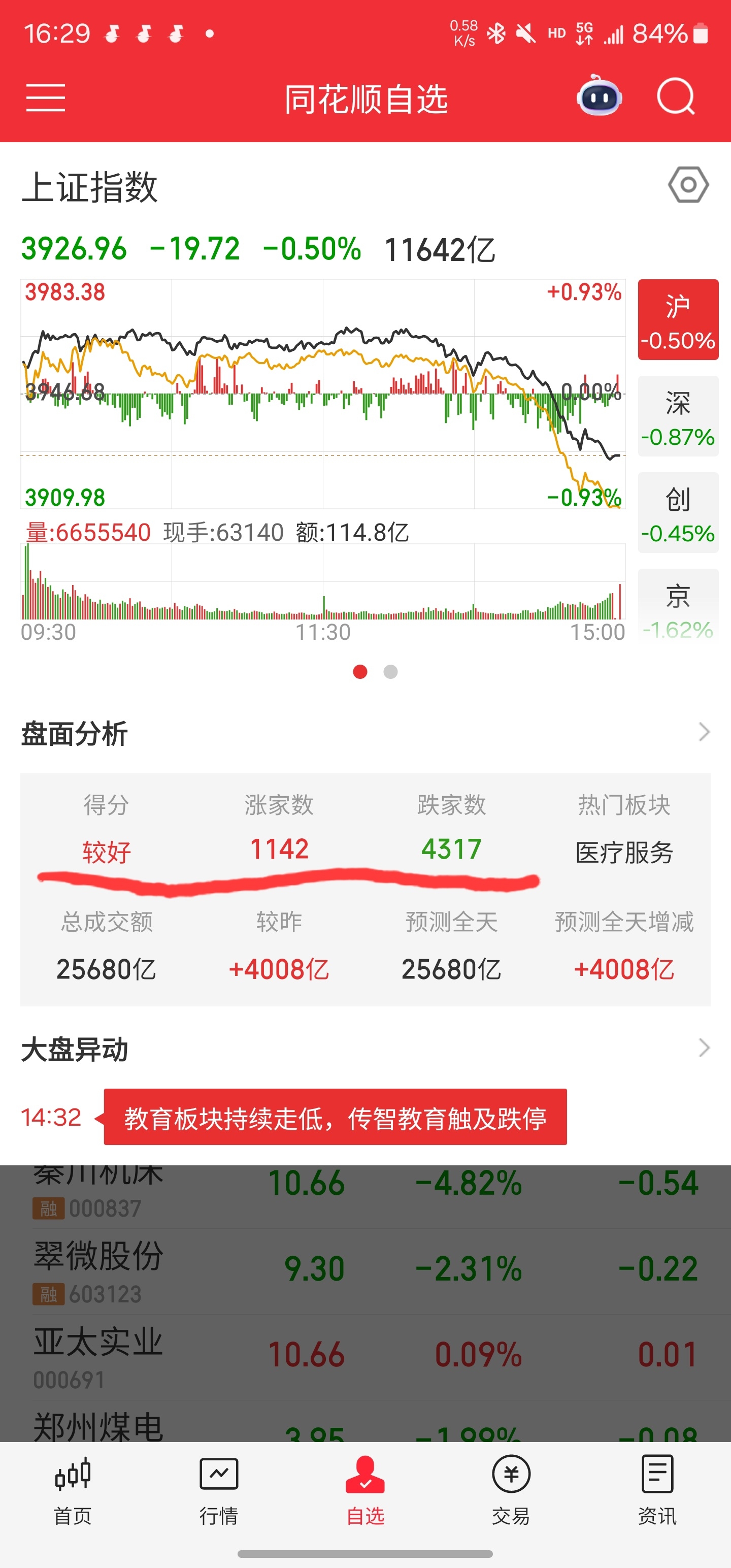Select the 深 index chip
This screenshot has height=1568, width=731.
click(x=678, y=416)
